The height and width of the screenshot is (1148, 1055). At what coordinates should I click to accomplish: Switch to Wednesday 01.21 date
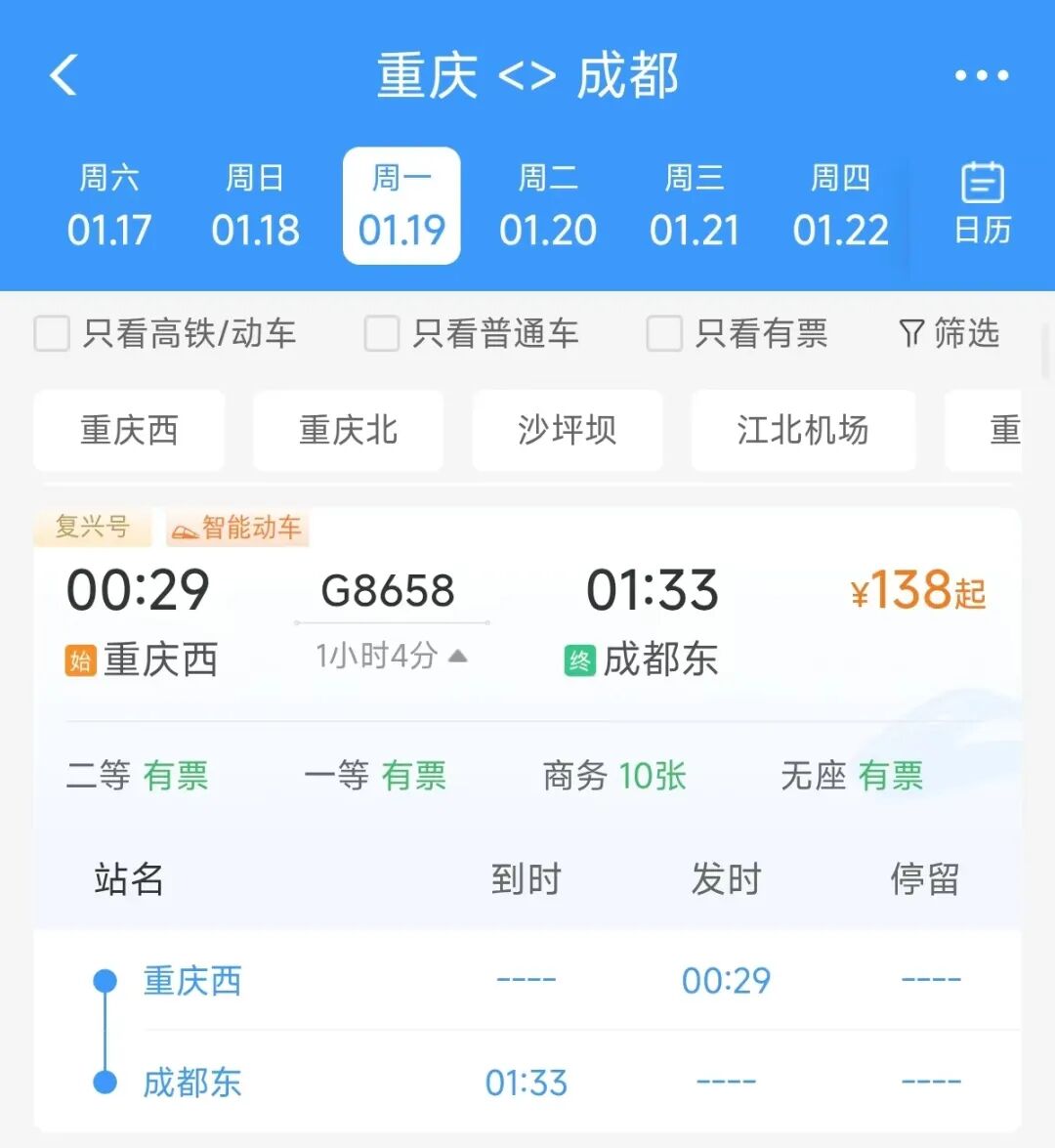coord(694,206)
